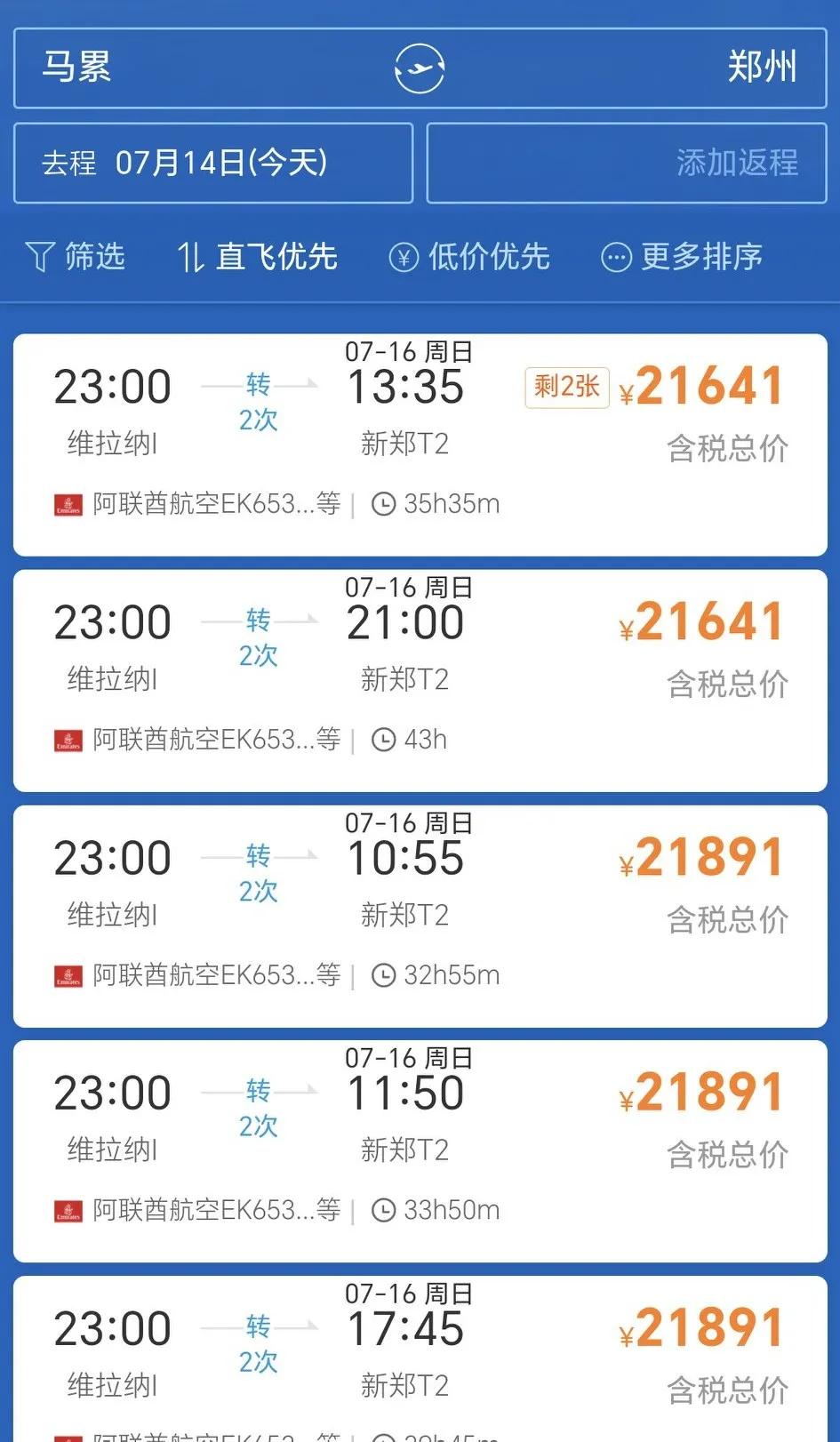Toggle 剩2张 remaining tickets tag
This screenshot has height=1442, width=840.
566,387
